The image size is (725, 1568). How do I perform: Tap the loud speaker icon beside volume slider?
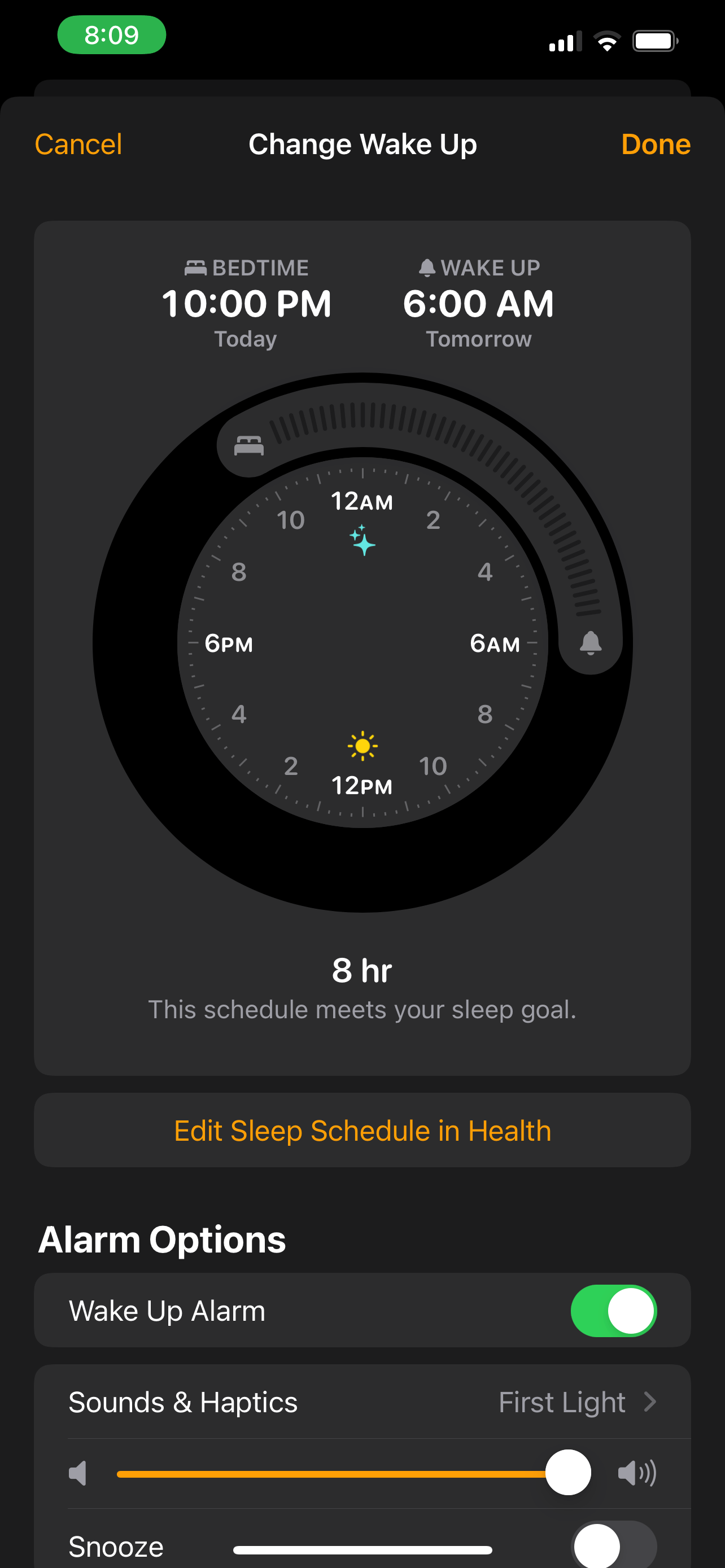coord(636,1473)
